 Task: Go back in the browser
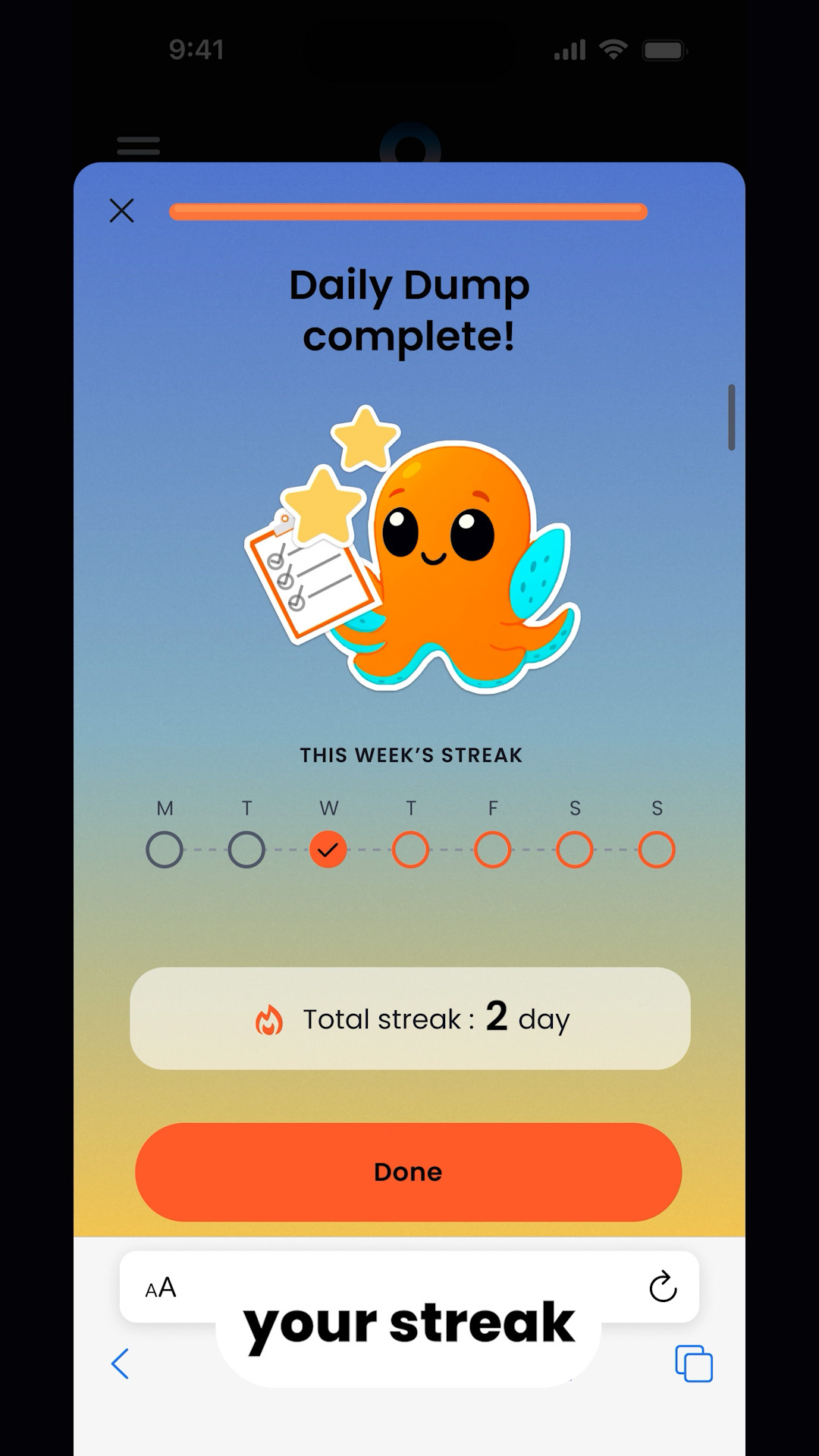click(x=121, y=1363)
